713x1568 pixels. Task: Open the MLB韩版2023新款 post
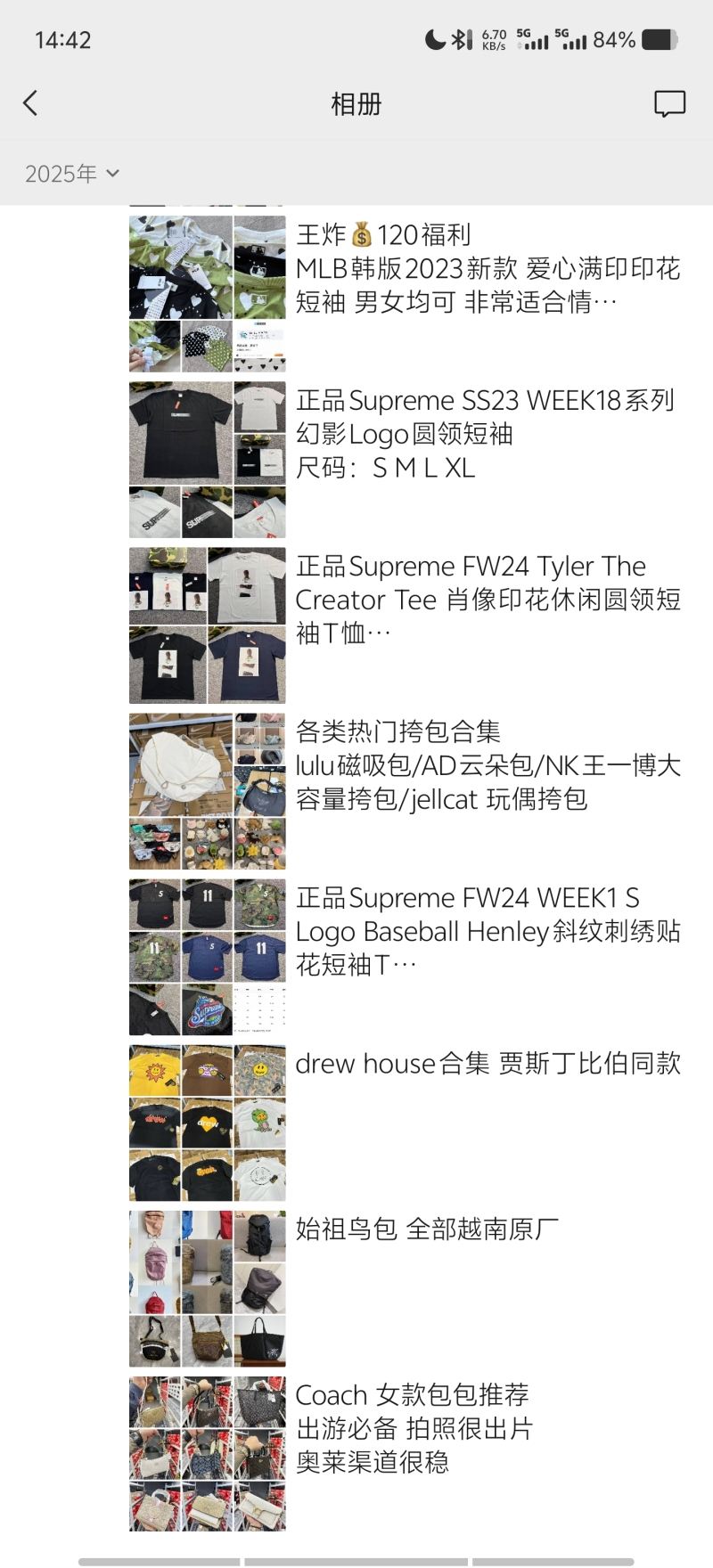488,269
